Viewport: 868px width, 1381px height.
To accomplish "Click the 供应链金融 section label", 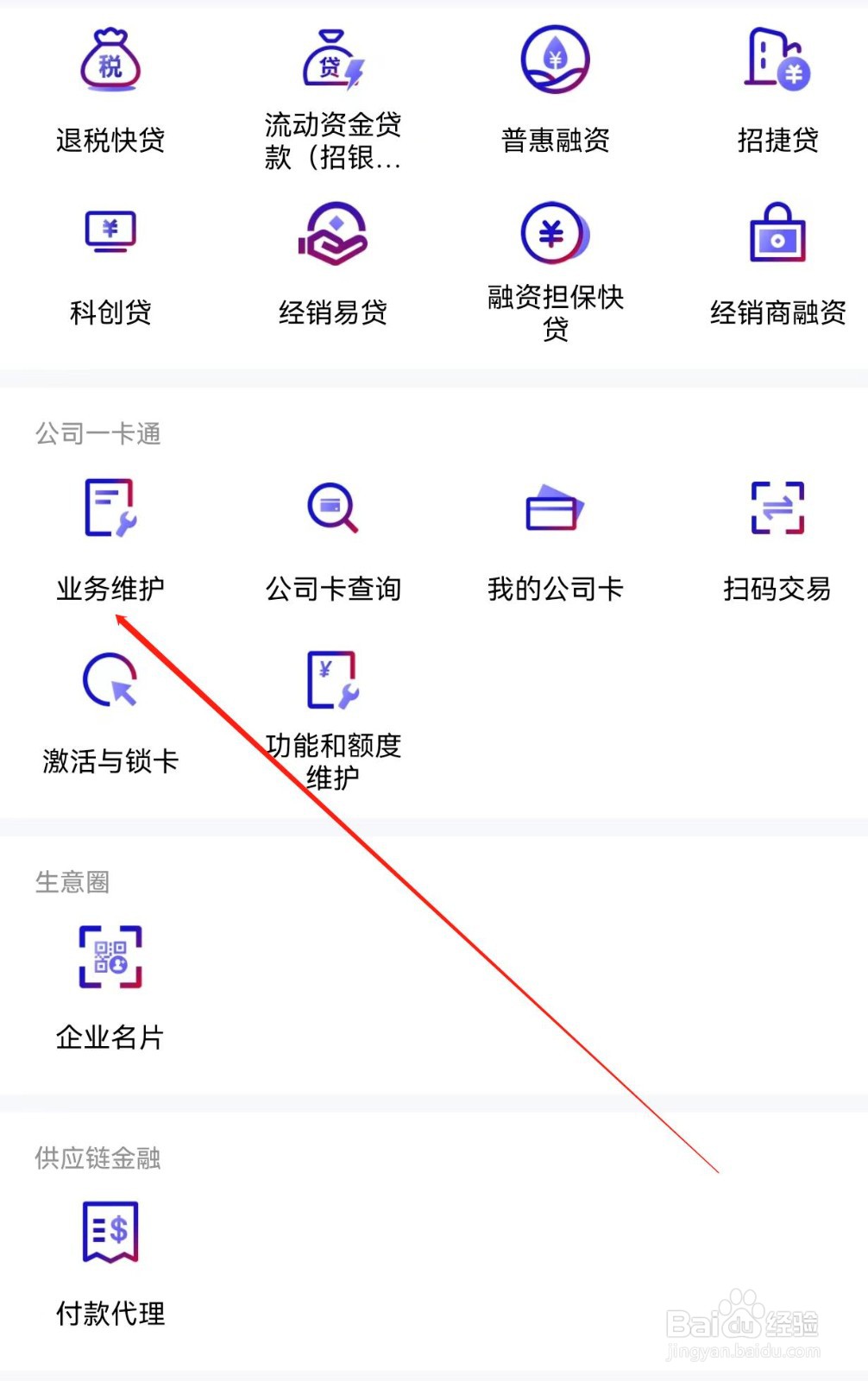I will pos(95,1158).
